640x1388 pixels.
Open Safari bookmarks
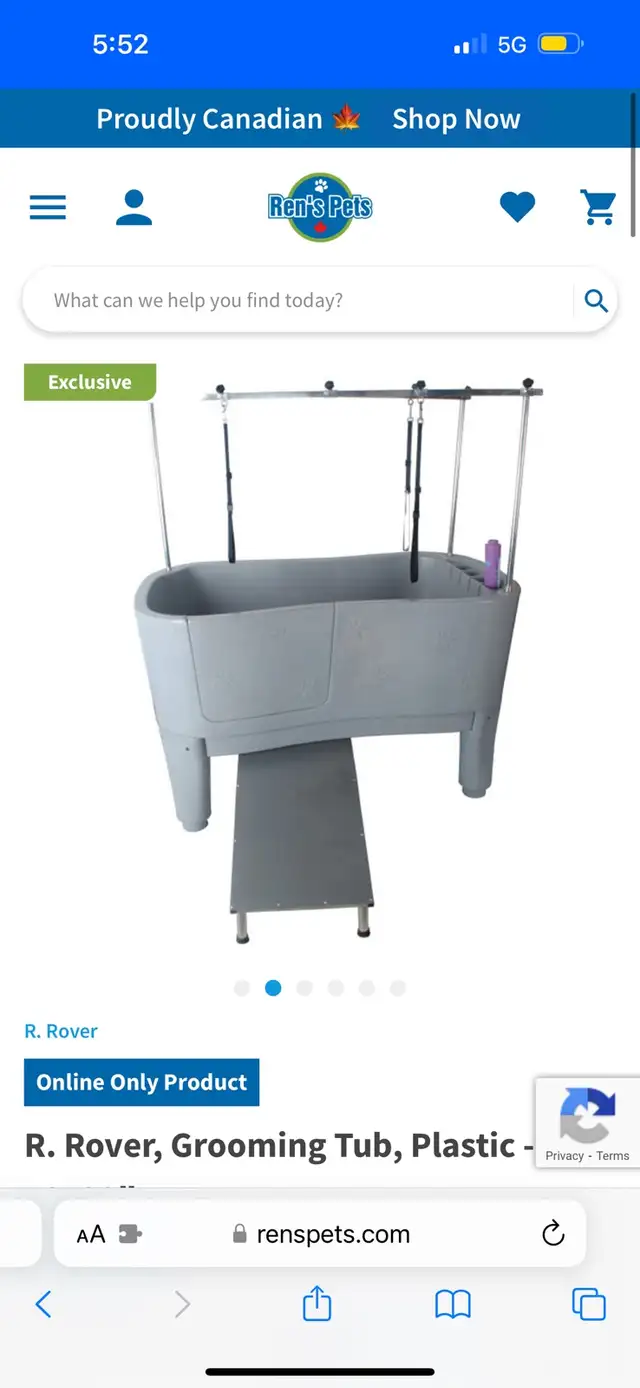(x=453, y=1304)
